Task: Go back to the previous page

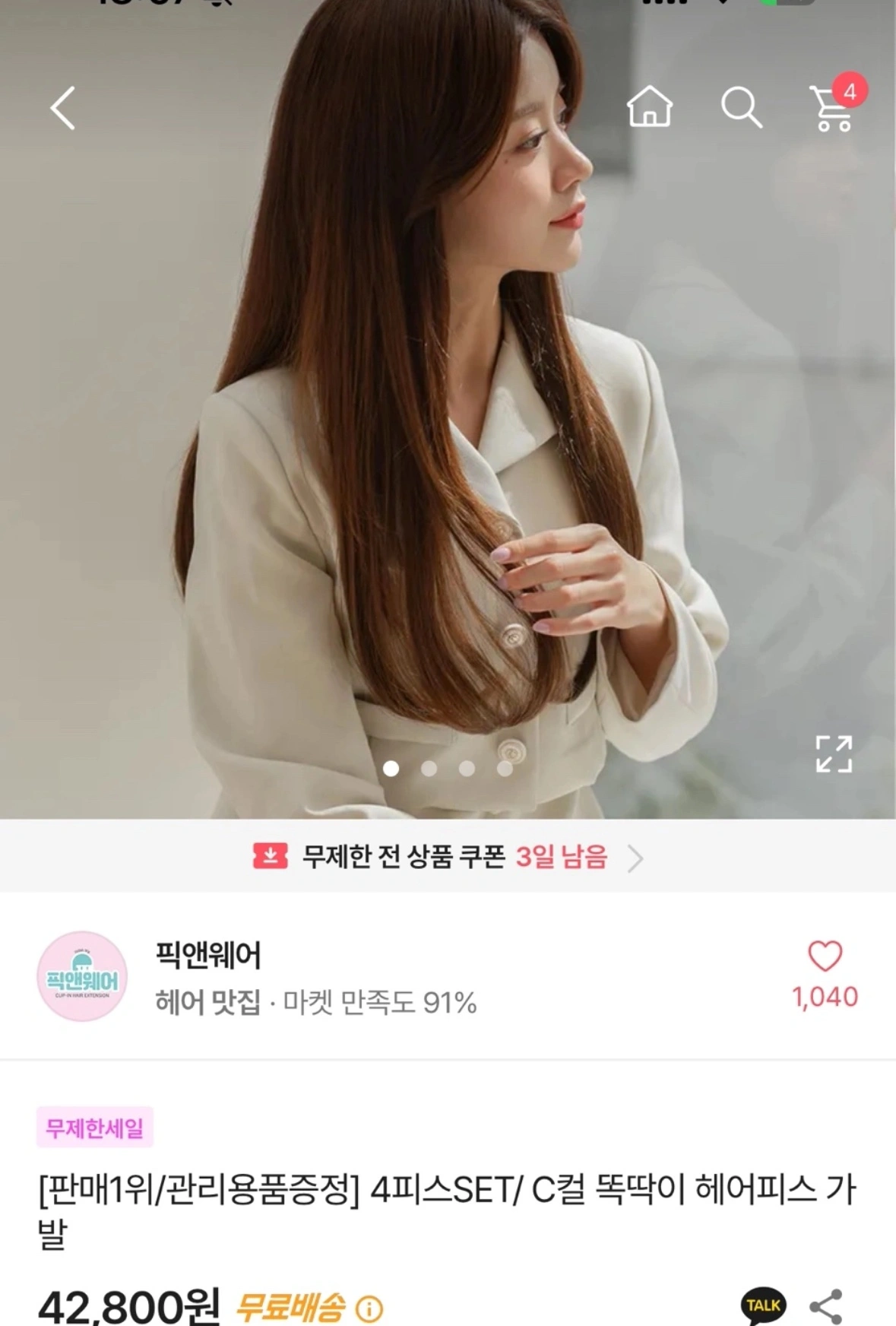Action: pos(63,108)
